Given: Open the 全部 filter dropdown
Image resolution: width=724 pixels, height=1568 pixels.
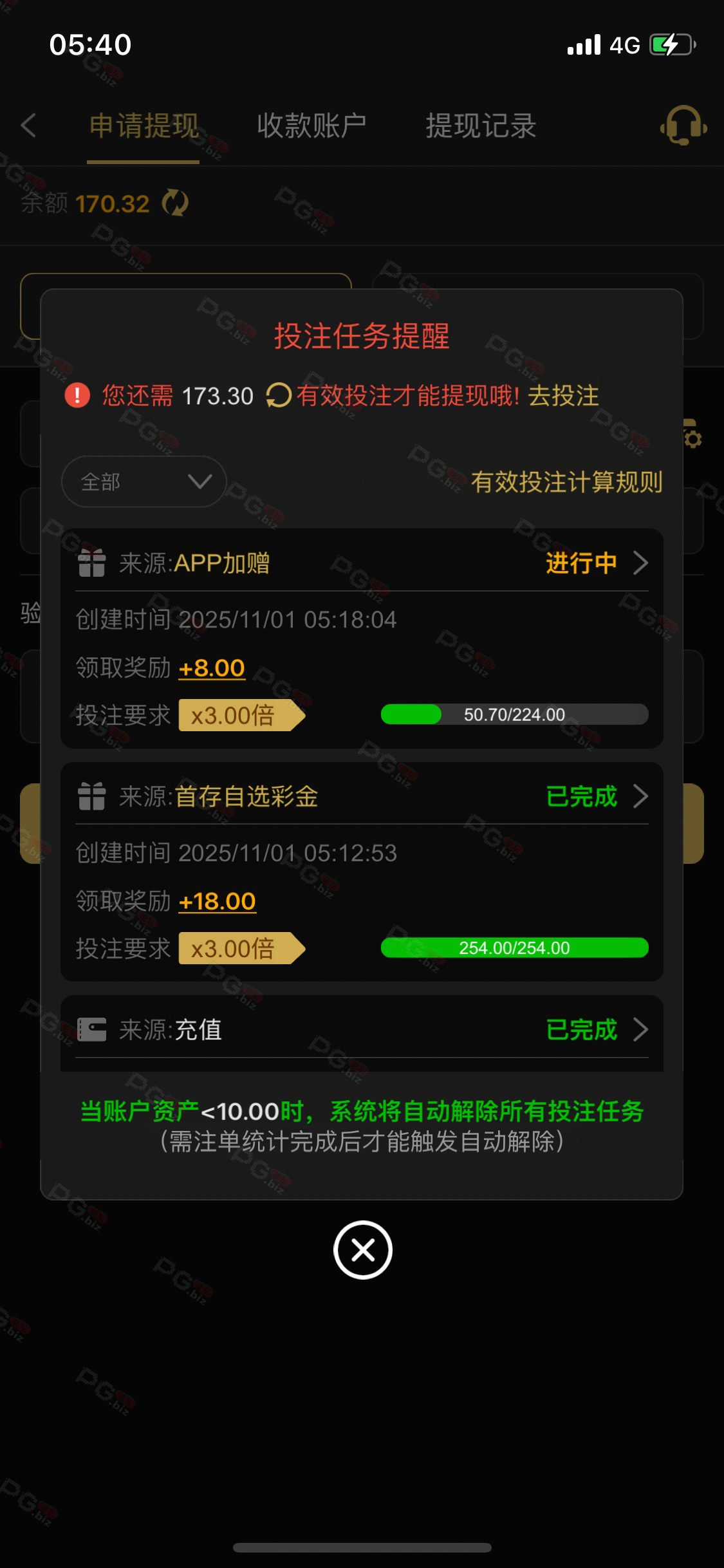Looking at the screenshot, I should point(144,481).
